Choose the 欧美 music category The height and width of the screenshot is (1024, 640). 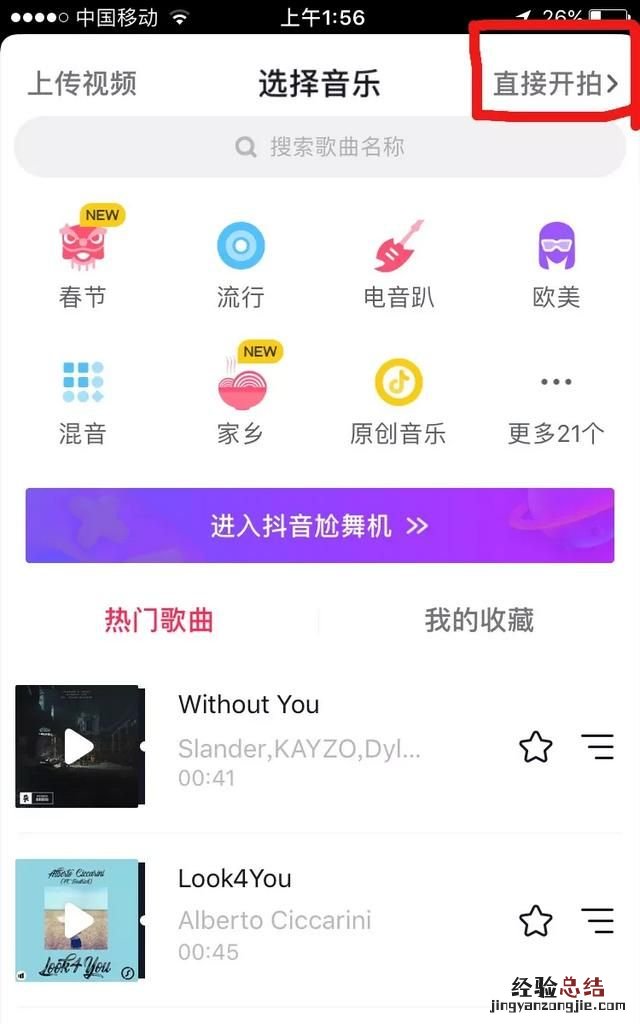[x=556, y=262]
